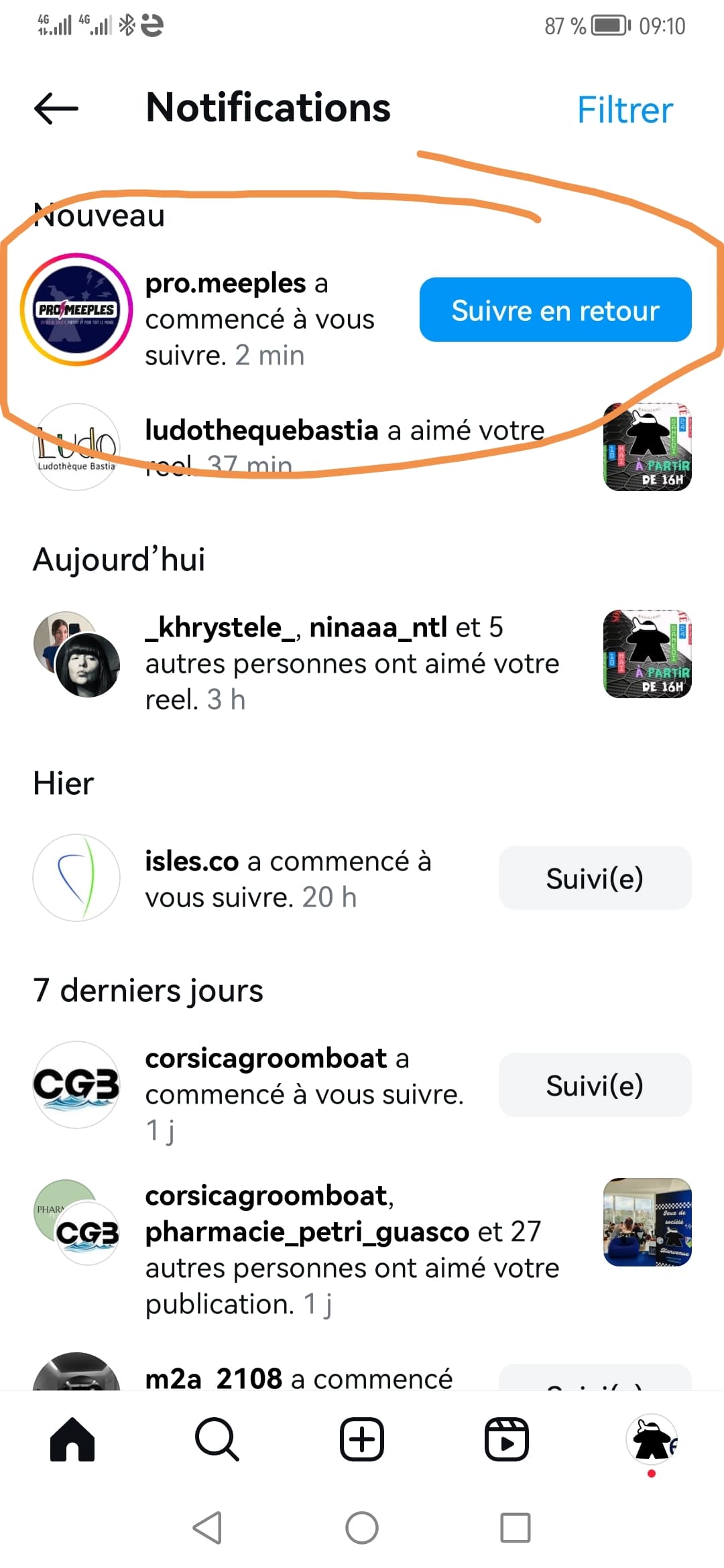
Task: Switch to the Reels tab
Action: coord(507,1439)
